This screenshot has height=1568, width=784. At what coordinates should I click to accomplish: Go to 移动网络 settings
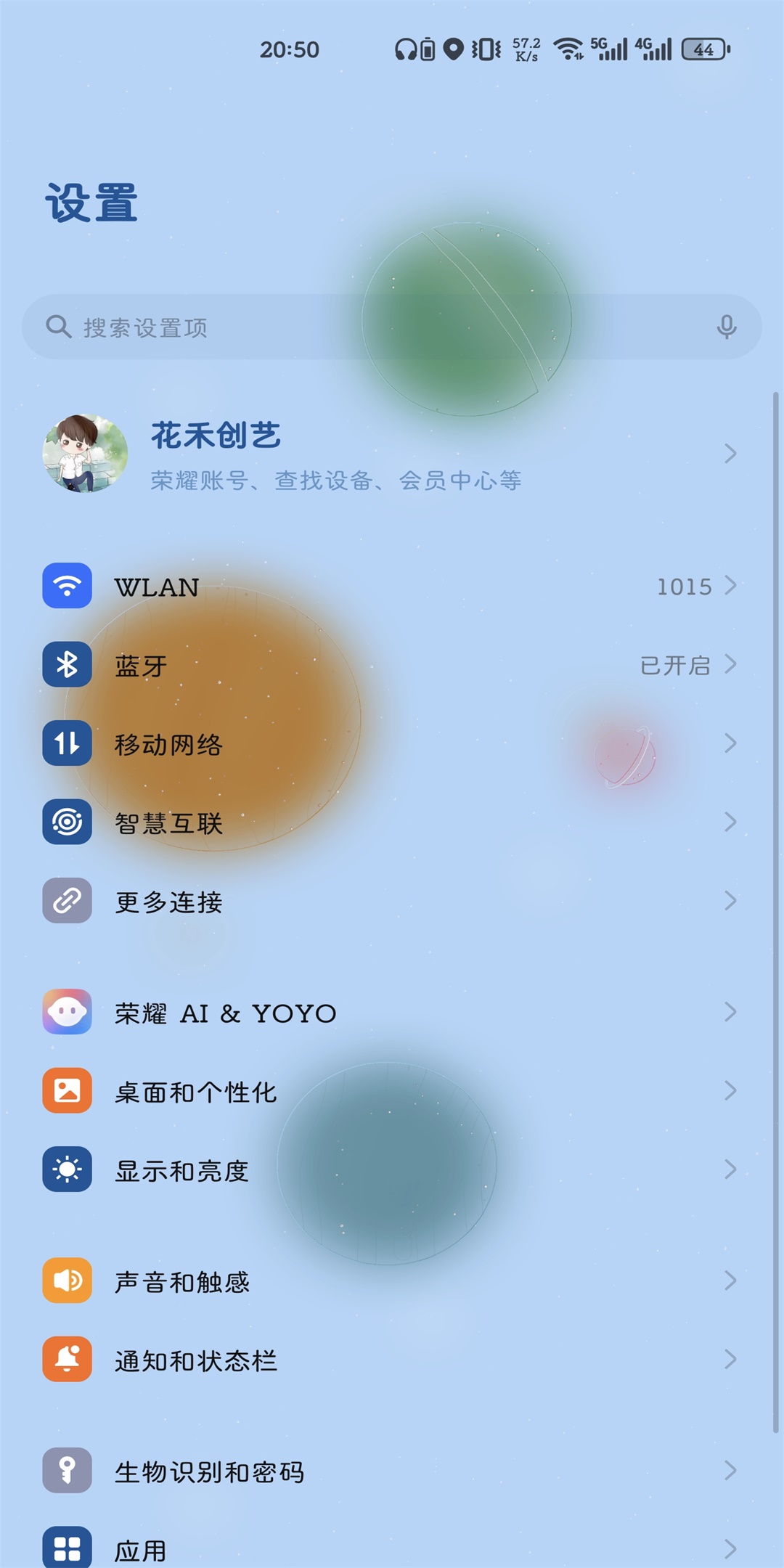(x=392, y=743)
